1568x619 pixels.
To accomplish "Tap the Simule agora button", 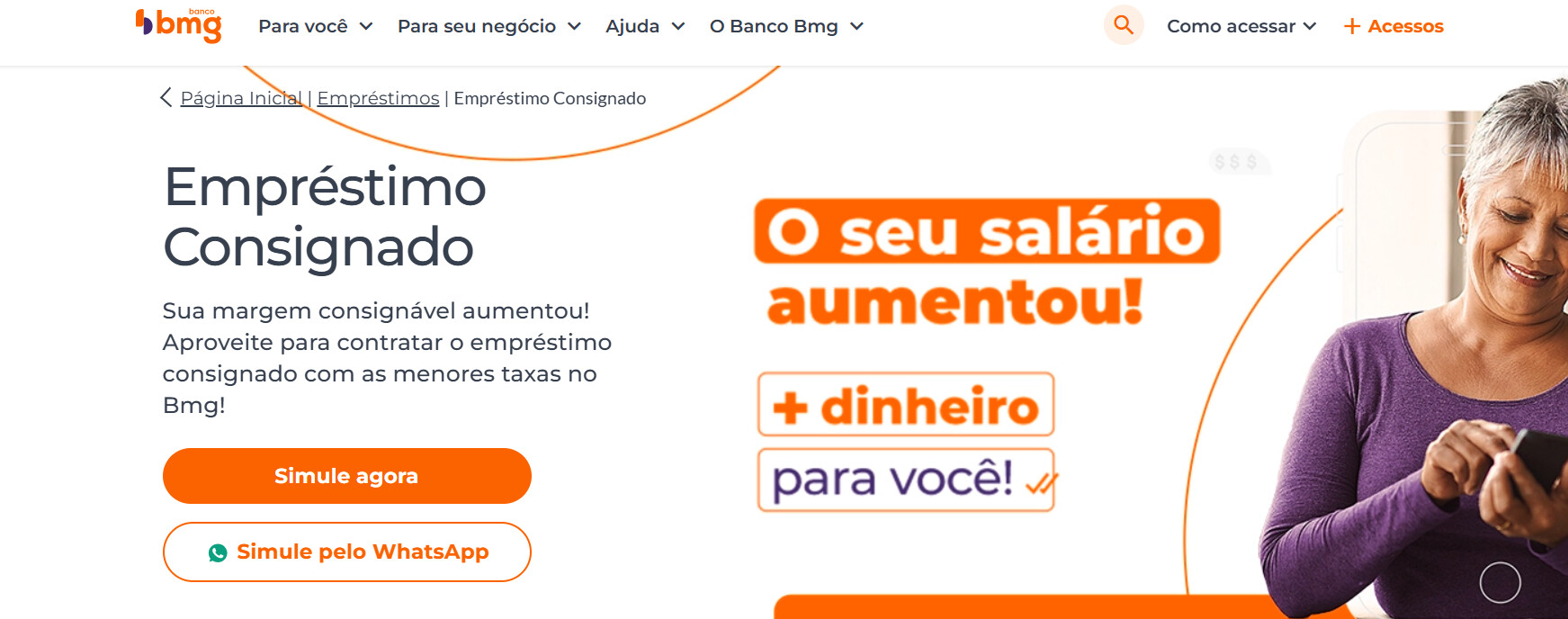I will (x=346, y=476).
